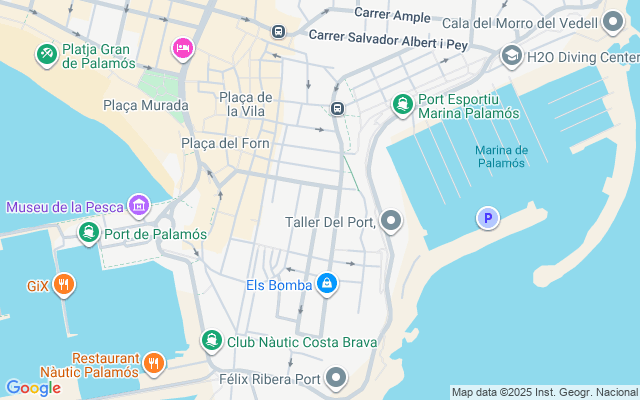640x400 pixels.
Task: Open the Club Nàutic Costa Brava marker
Action: (212, 342)
